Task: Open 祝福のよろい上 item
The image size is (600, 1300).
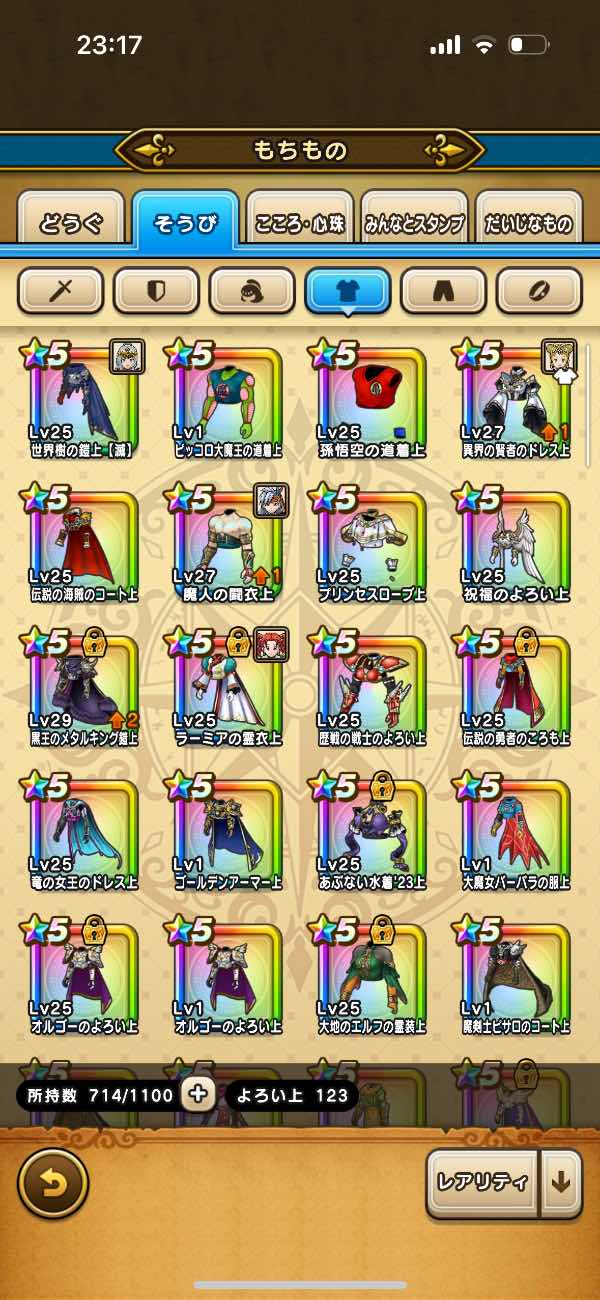Action: [x=515, y=543]
